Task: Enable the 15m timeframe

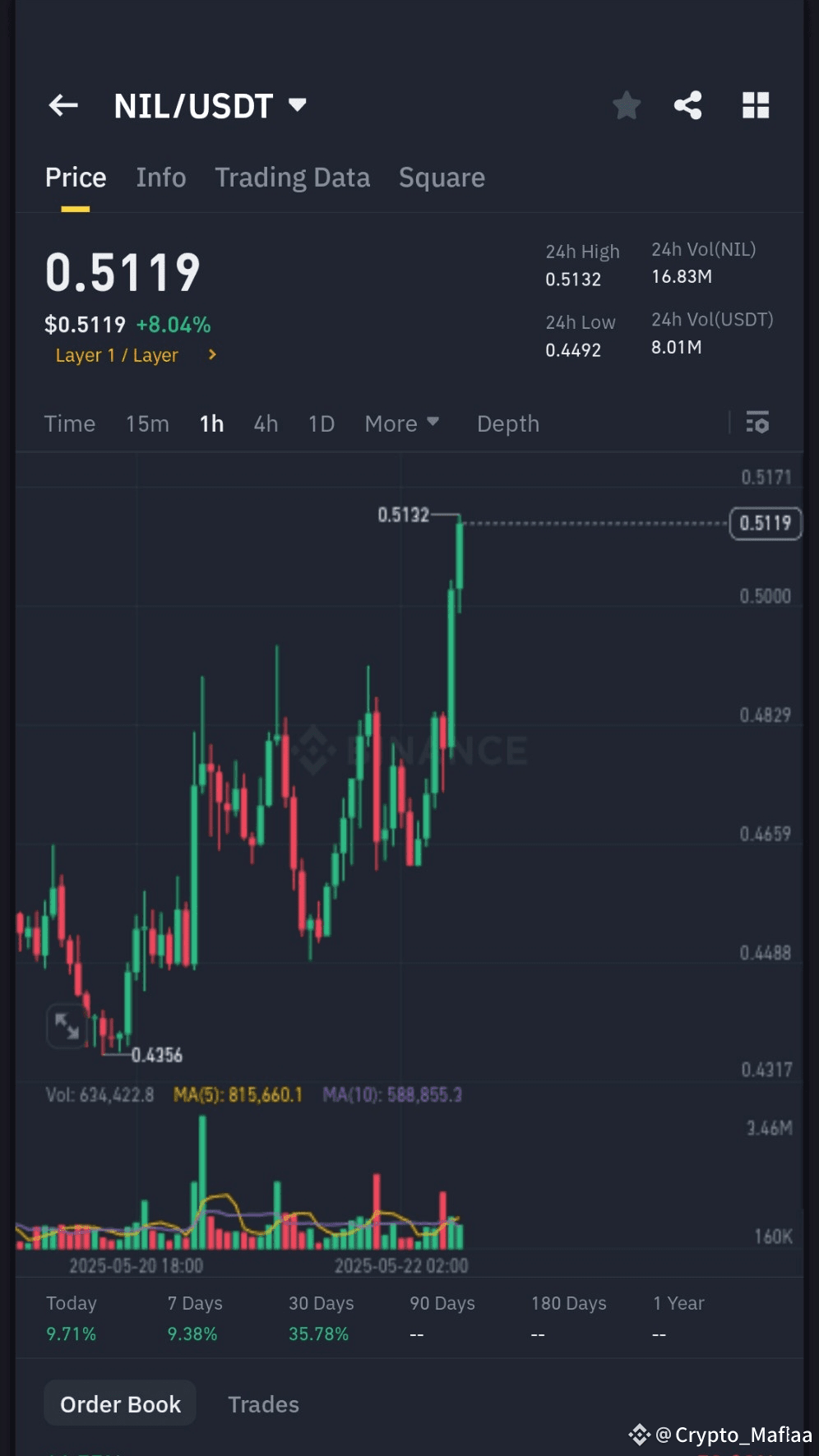Action: pos(146,423)
